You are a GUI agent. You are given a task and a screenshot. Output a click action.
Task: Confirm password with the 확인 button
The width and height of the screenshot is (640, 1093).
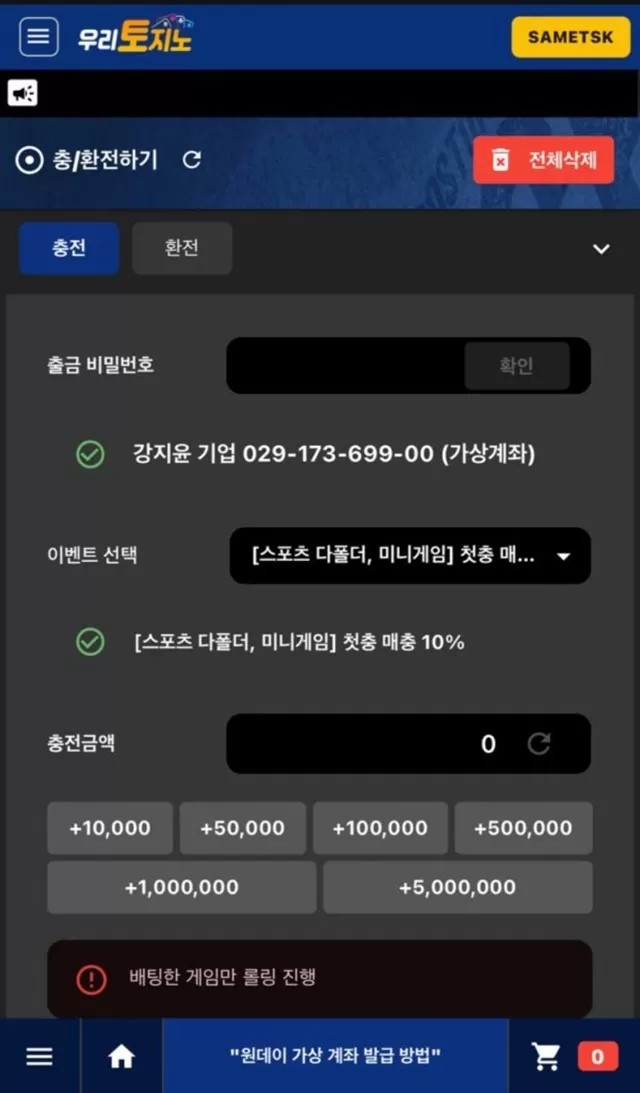517,366
